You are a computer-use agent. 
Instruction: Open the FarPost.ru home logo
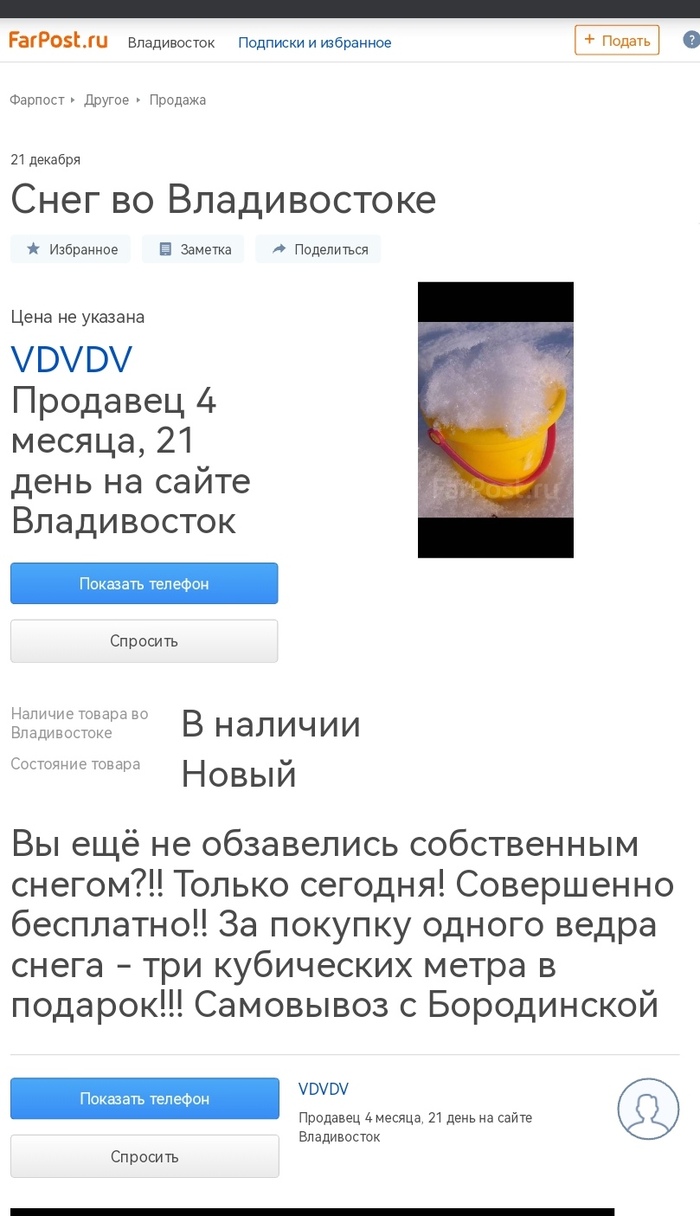pyautogui.click(x=58, y=41)
